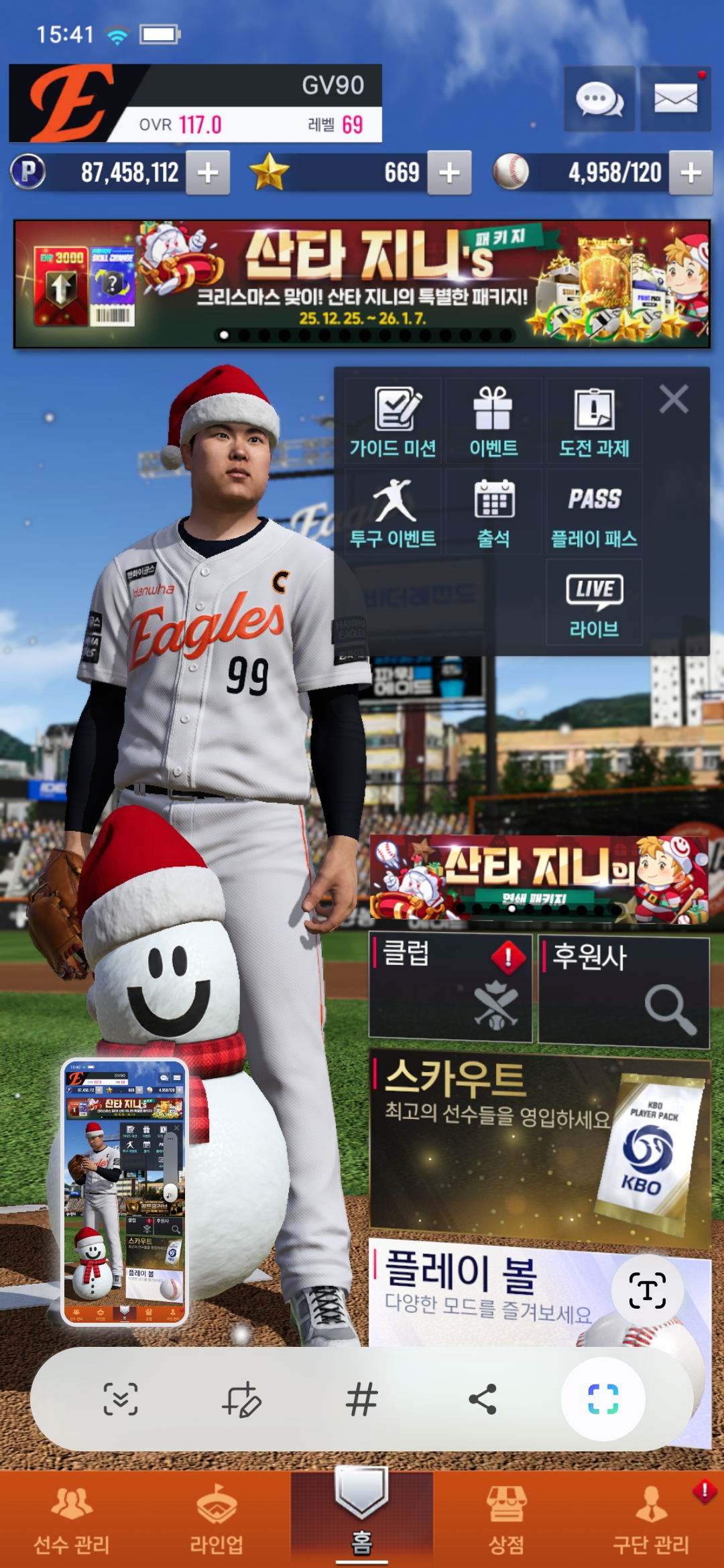This screenshot has height=1568, width=724.
Task: Open 도전 과제 challenges
Action: pos(594,421)
